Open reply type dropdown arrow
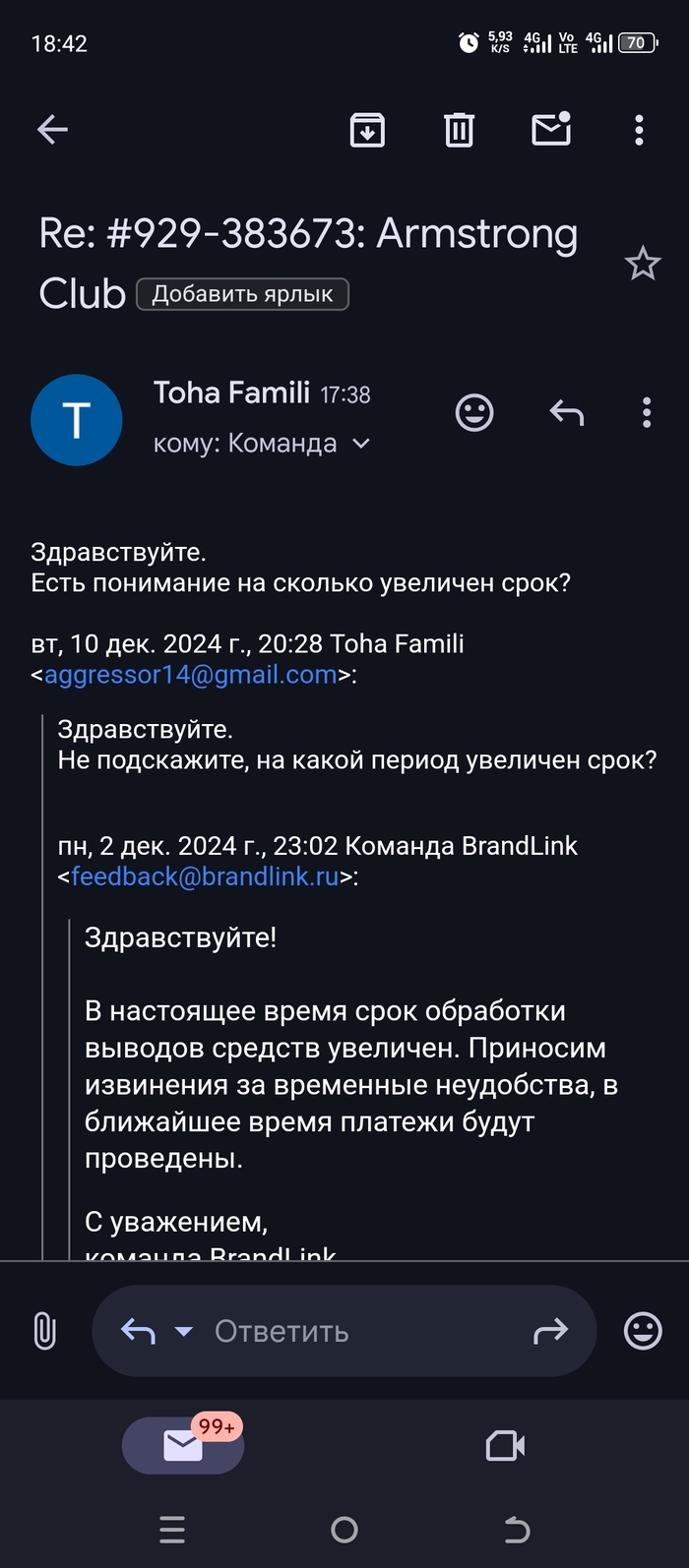 click(183, 1331)
